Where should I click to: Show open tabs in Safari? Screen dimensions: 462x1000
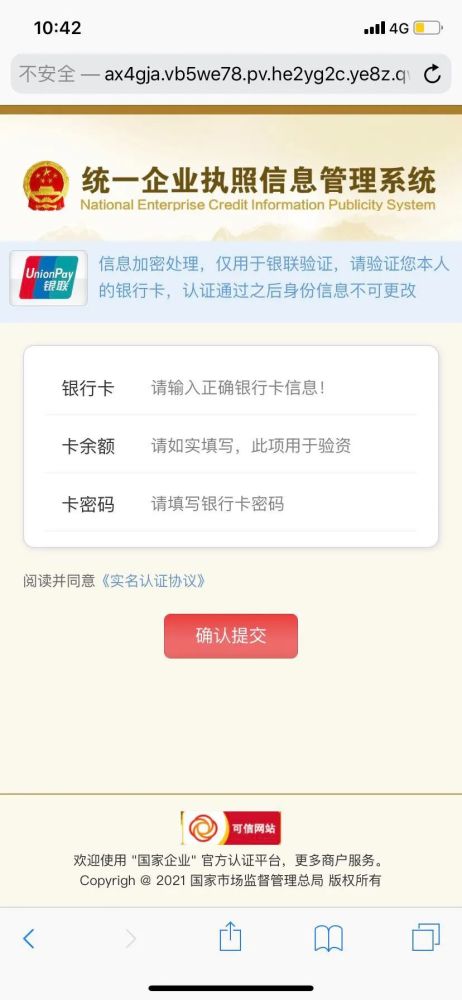pyautogui.click(x=426, y=938)
